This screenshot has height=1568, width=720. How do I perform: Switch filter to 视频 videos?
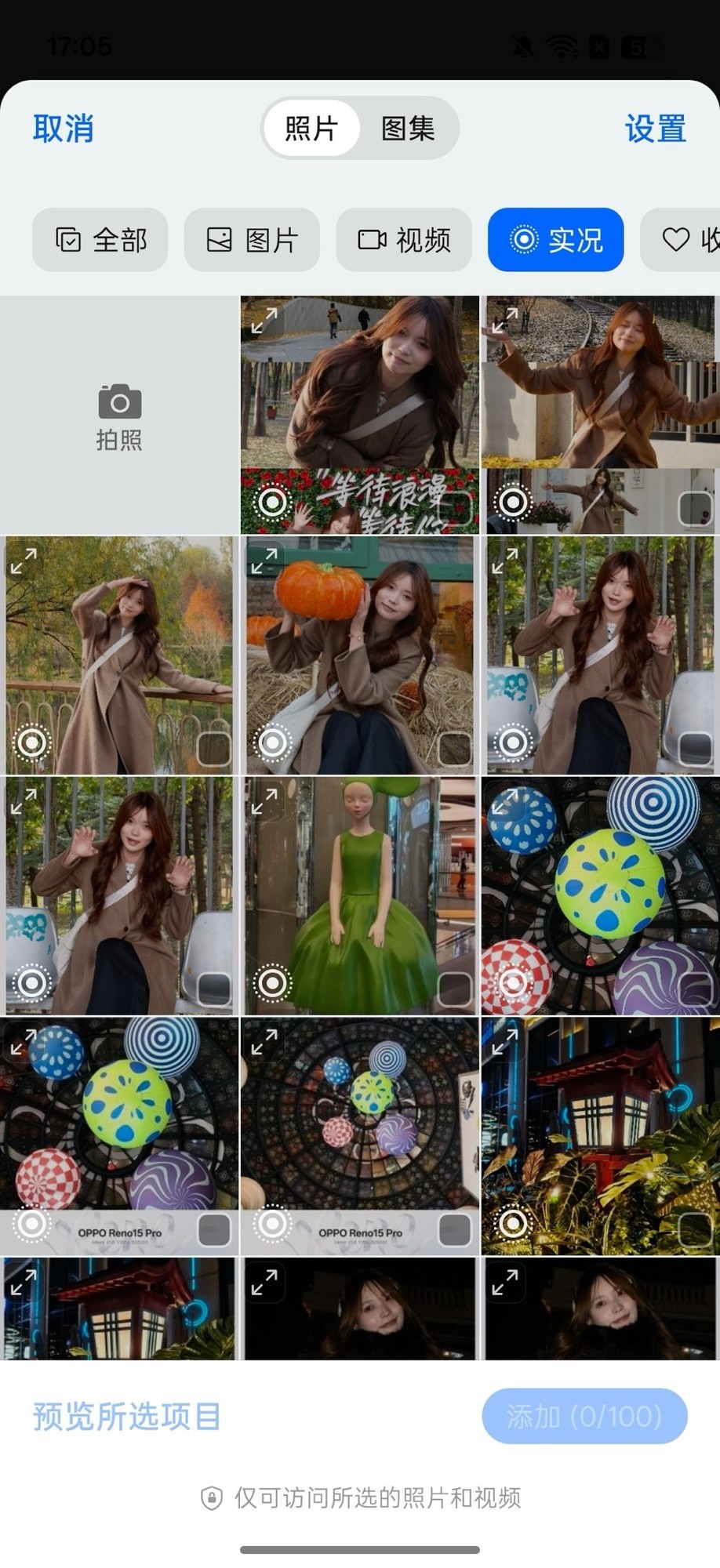[403, 241]
